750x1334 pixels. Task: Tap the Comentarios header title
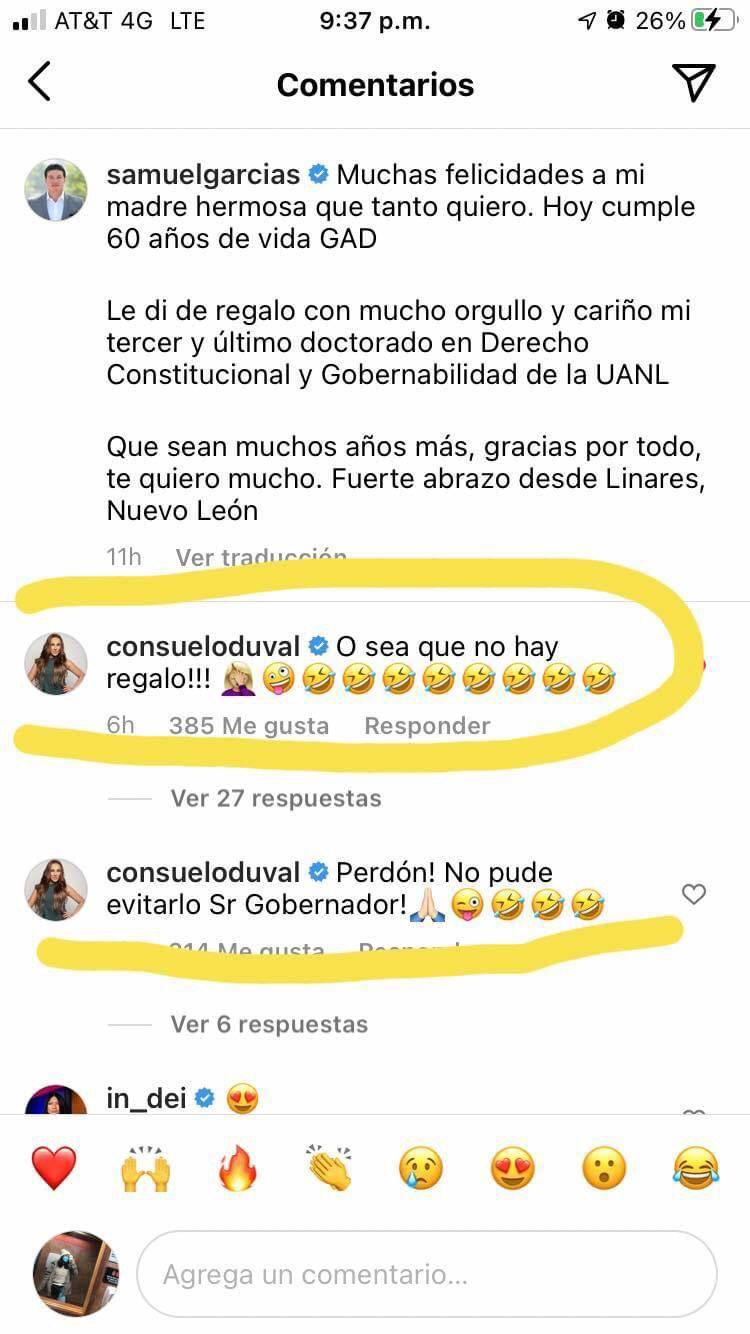click(375, 85)
